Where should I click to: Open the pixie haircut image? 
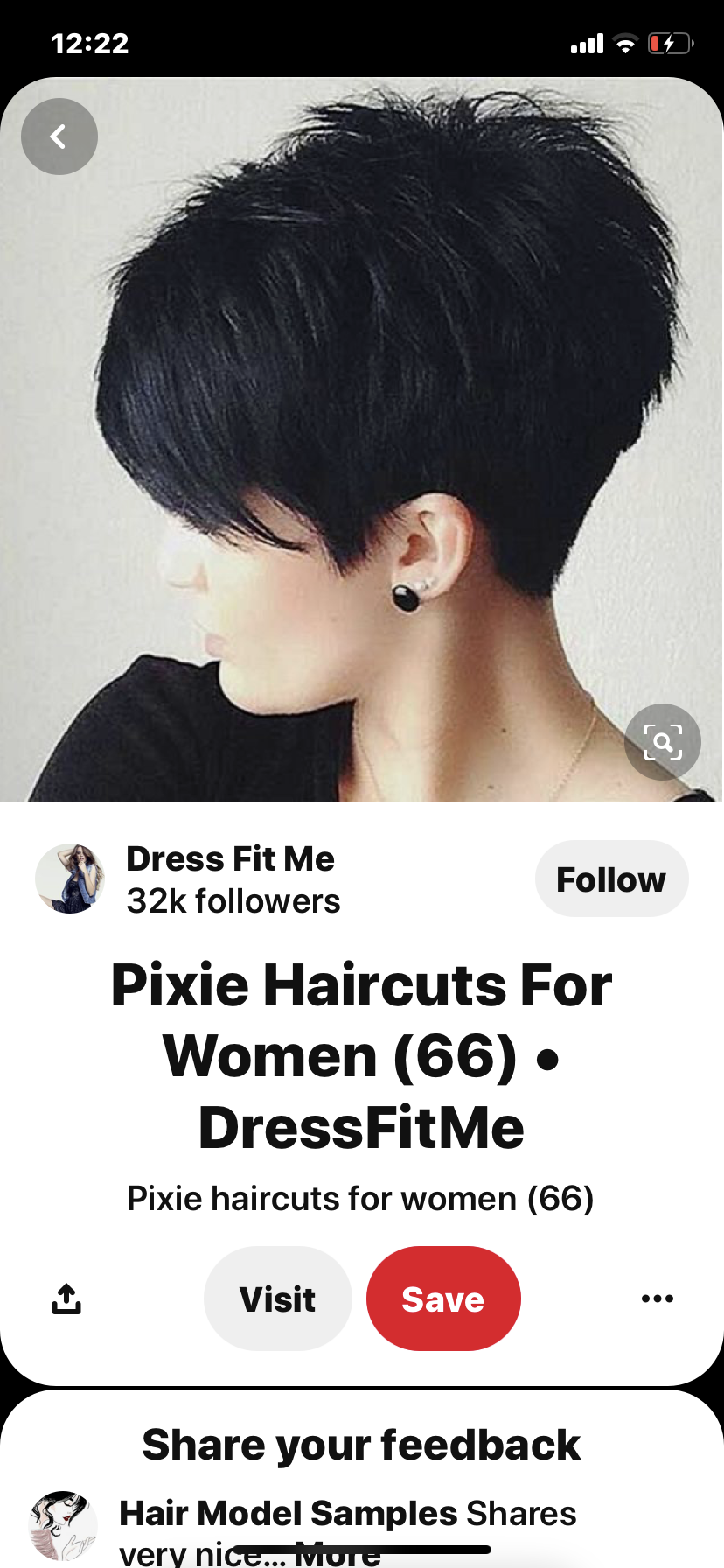362,437
